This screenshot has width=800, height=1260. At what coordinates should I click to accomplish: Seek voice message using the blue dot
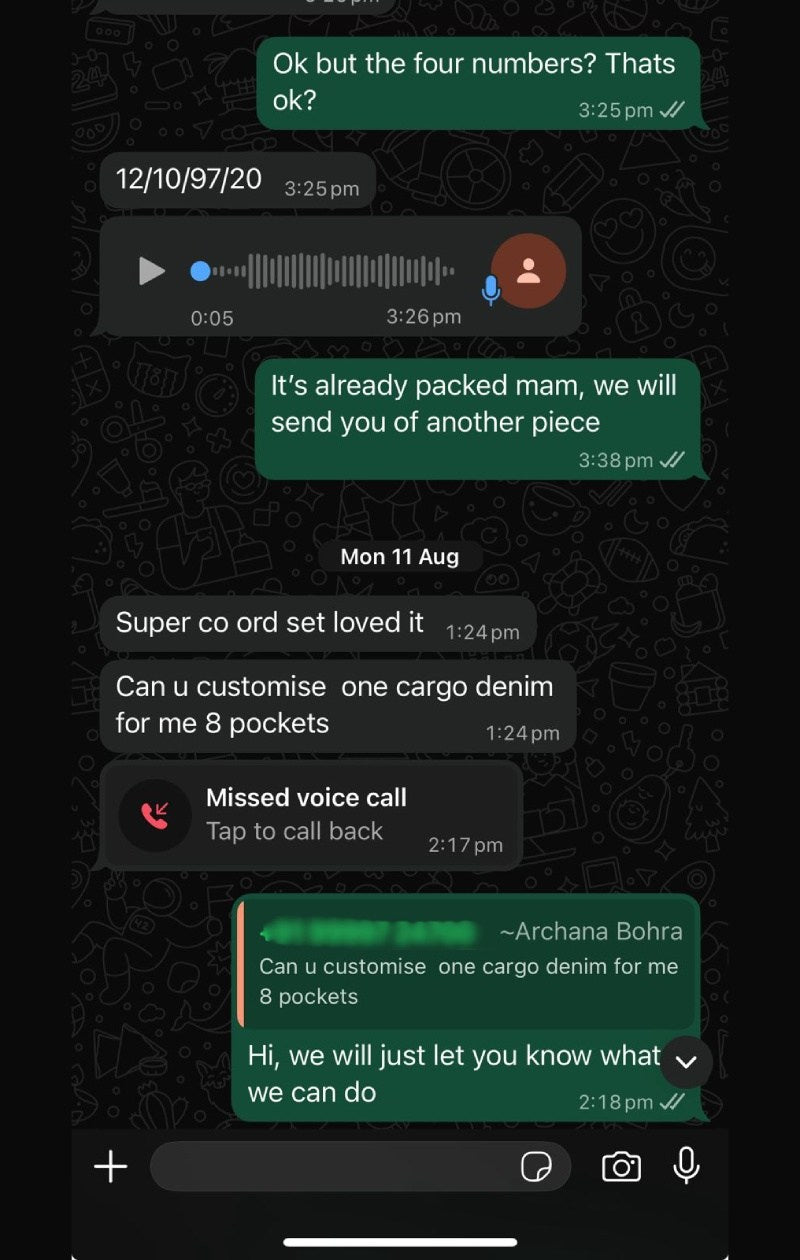pyautogui.click(x=201, y=271)
